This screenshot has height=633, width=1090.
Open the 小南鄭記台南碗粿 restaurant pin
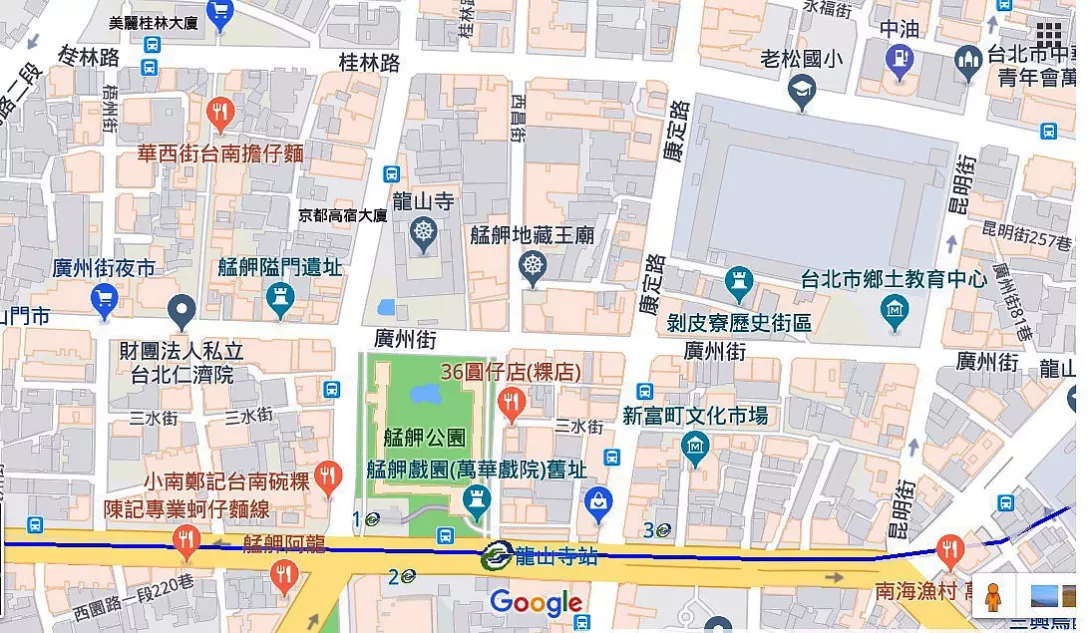pyautogui.click(x=328, y=477)
